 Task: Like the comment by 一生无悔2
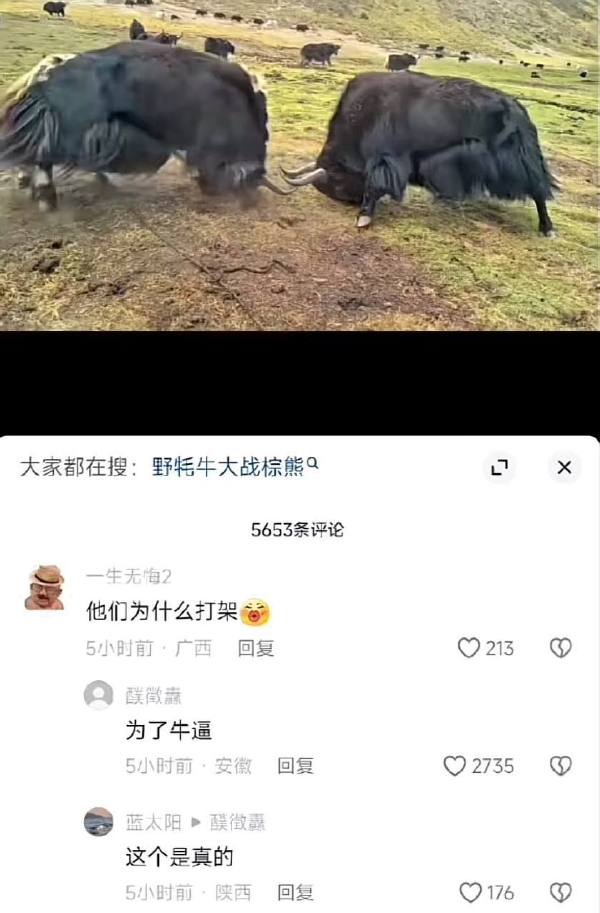469,648
